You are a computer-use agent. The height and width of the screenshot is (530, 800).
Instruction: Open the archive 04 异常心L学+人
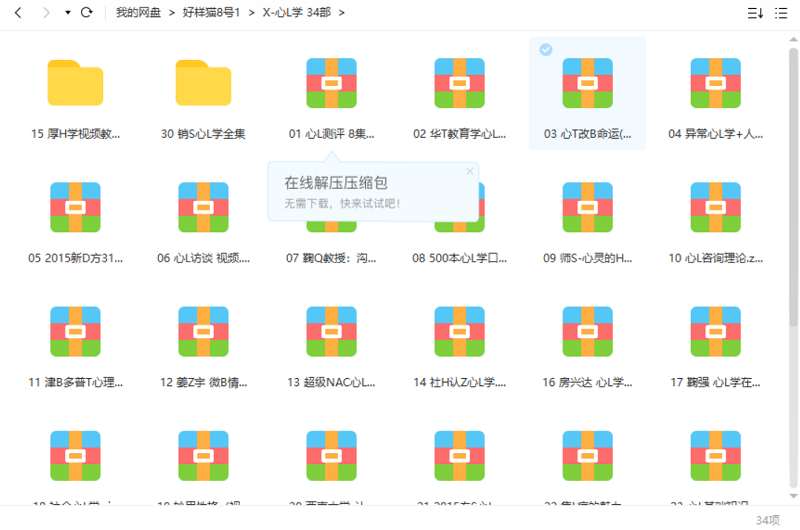(715, 83)
